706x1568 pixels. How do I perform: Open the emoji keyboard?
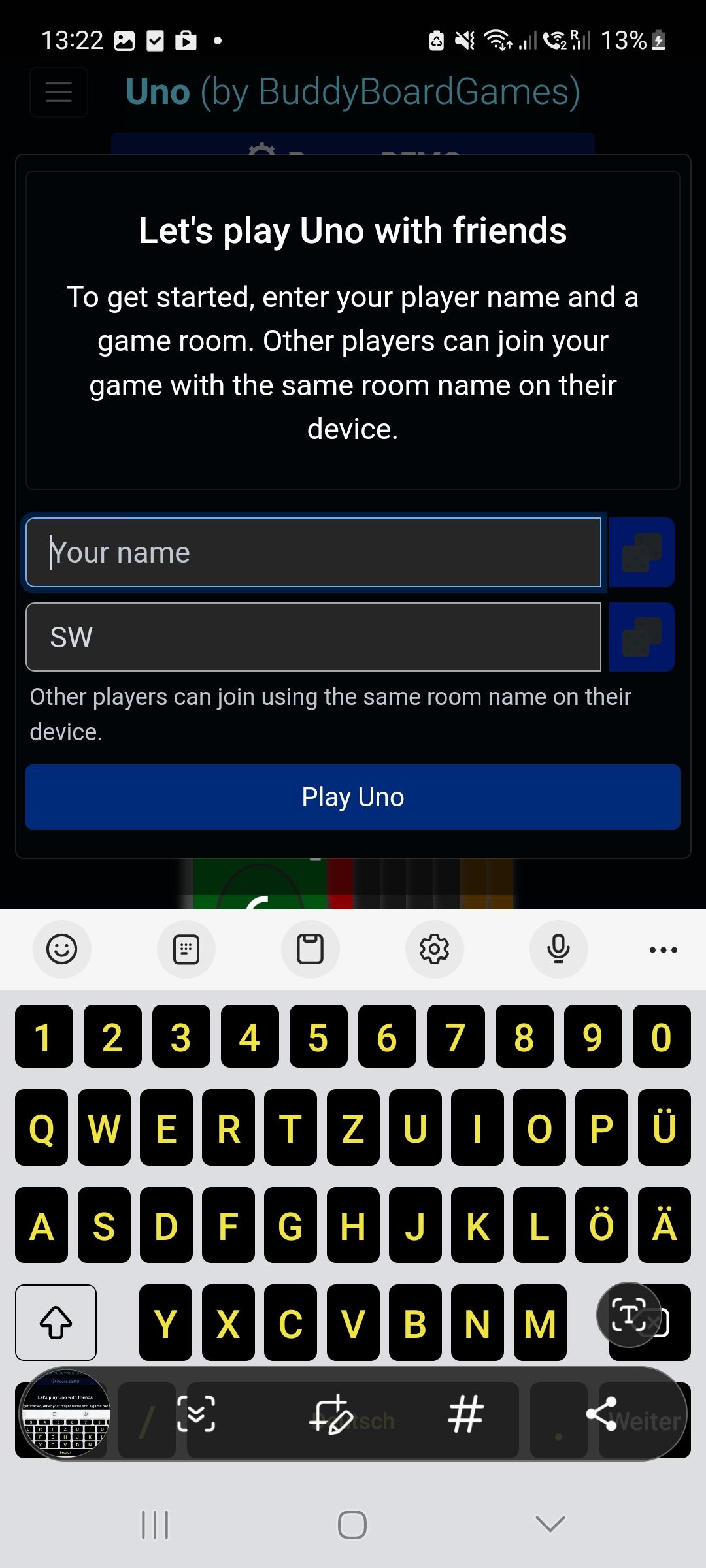point(62,949)
